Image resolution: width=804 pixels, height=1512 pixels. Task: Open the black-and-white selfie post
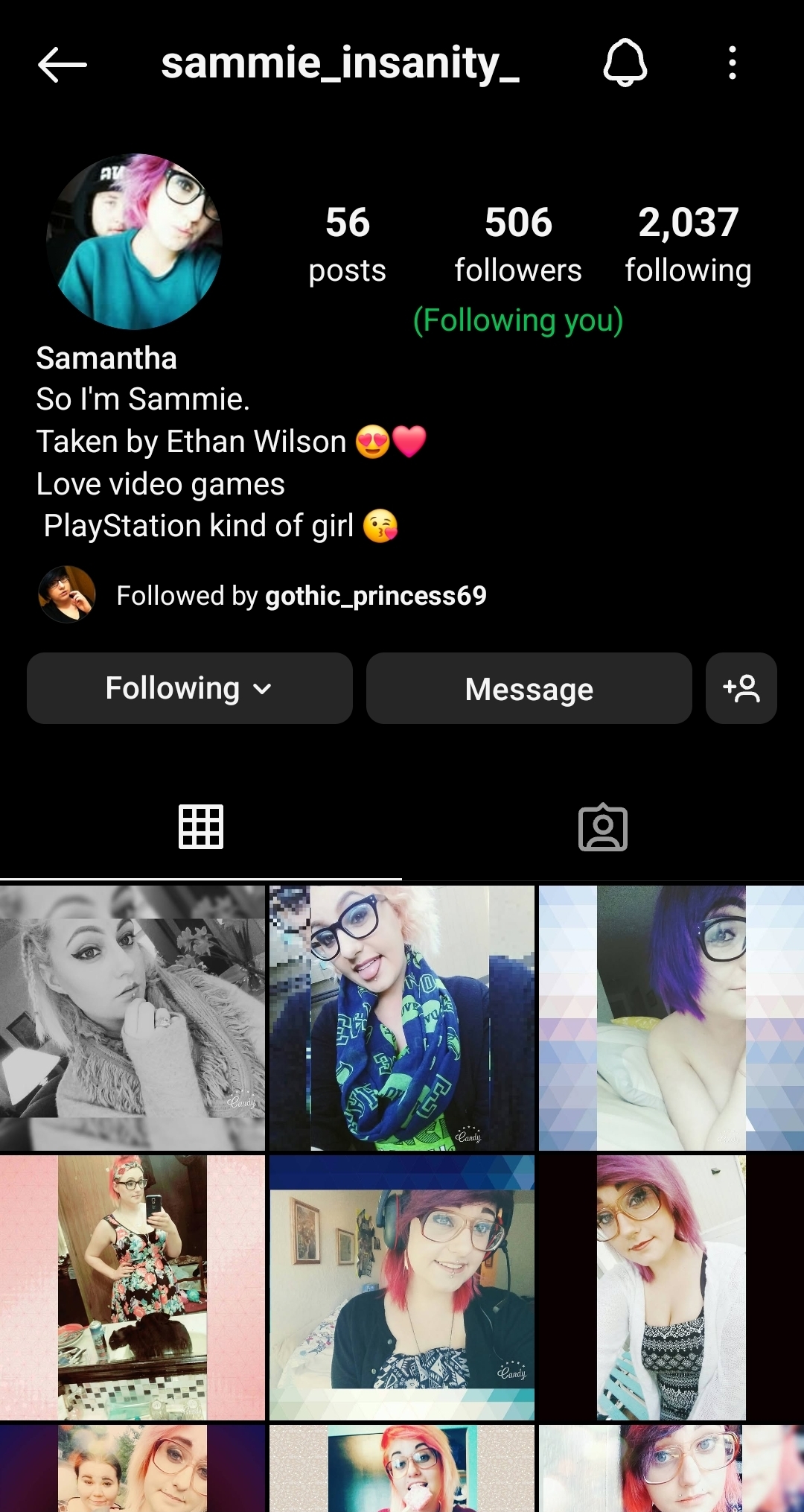(x=133, y=1018)
